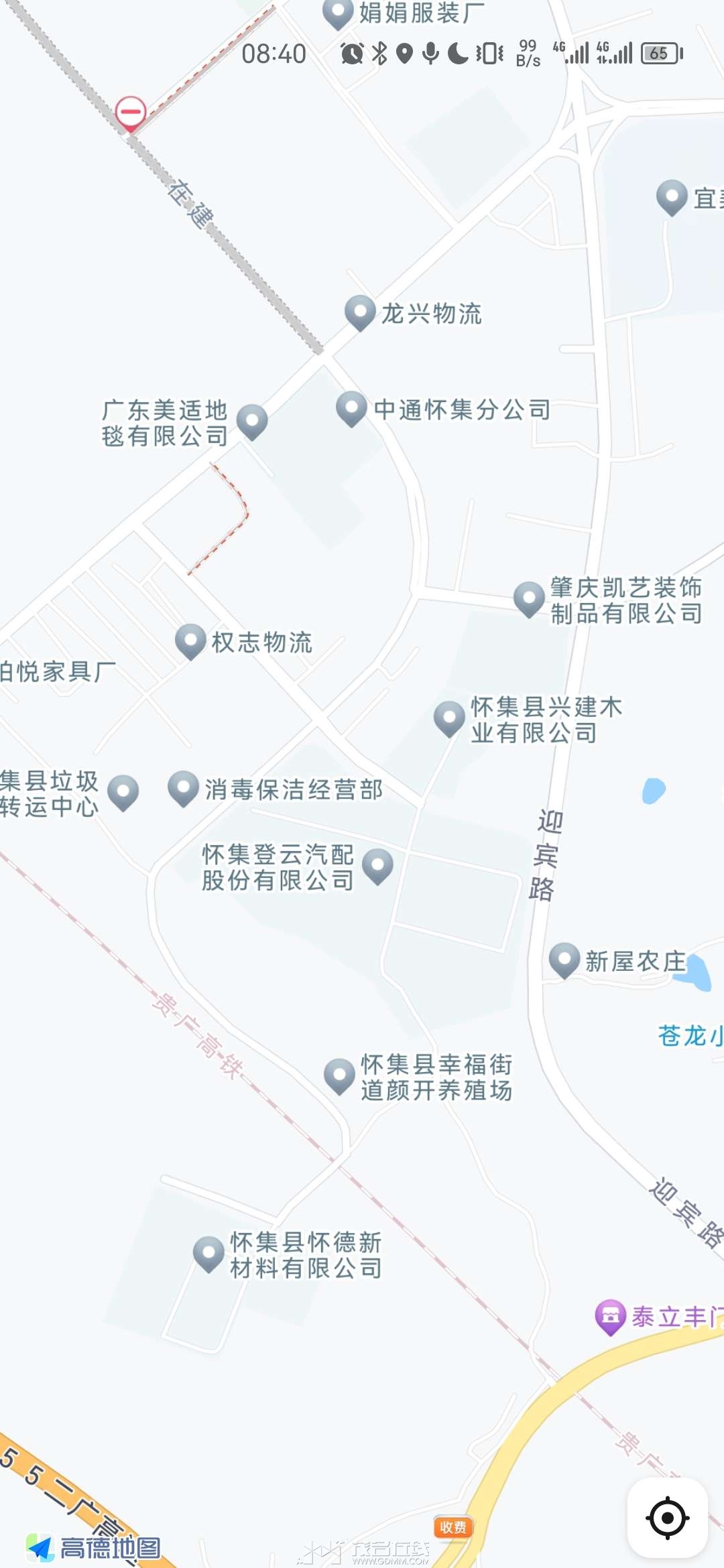The height and width of the screenshot is (1568, 724).
Task: Select the 中通怀集分公司 location pin
Action: pyautogui.click(x=351, y=409)
